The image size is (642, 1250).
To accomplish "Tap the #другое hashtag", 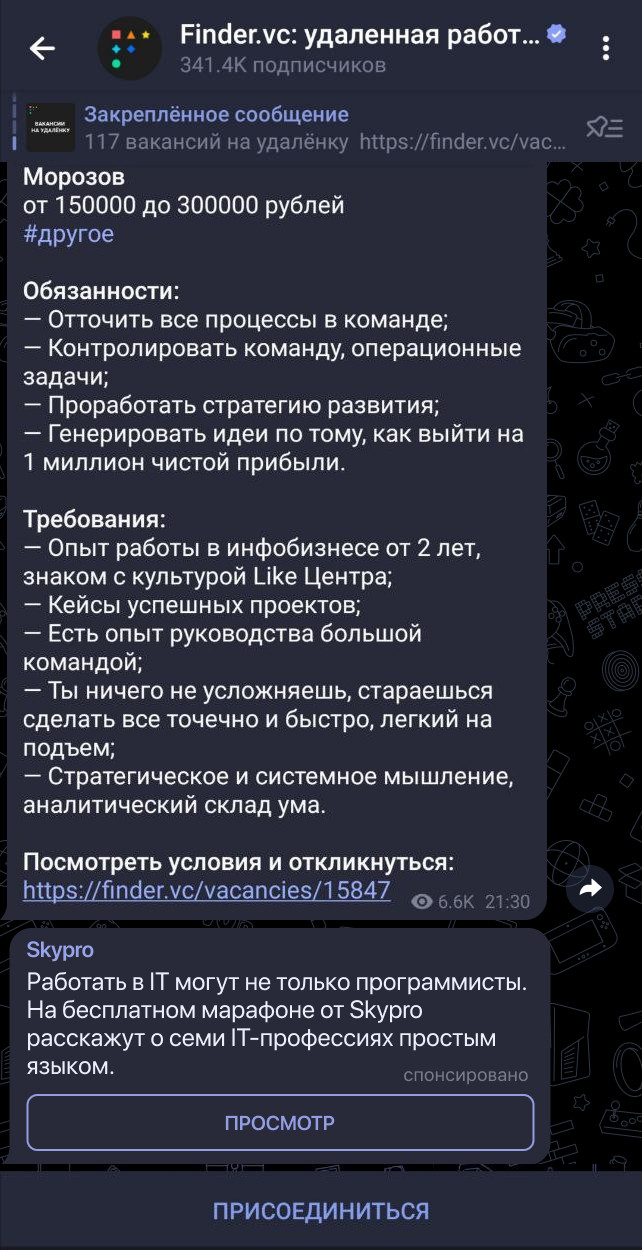I will (x=68, y=234).
